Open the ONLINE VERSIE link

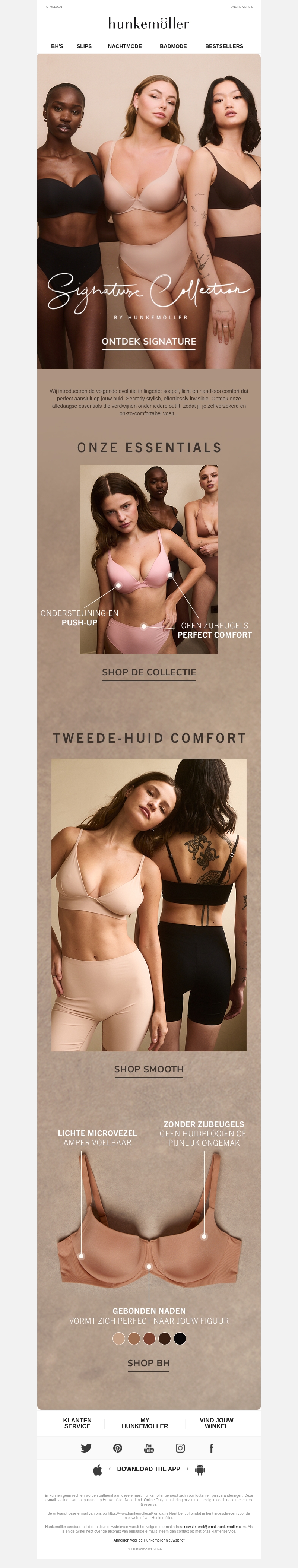241,7
